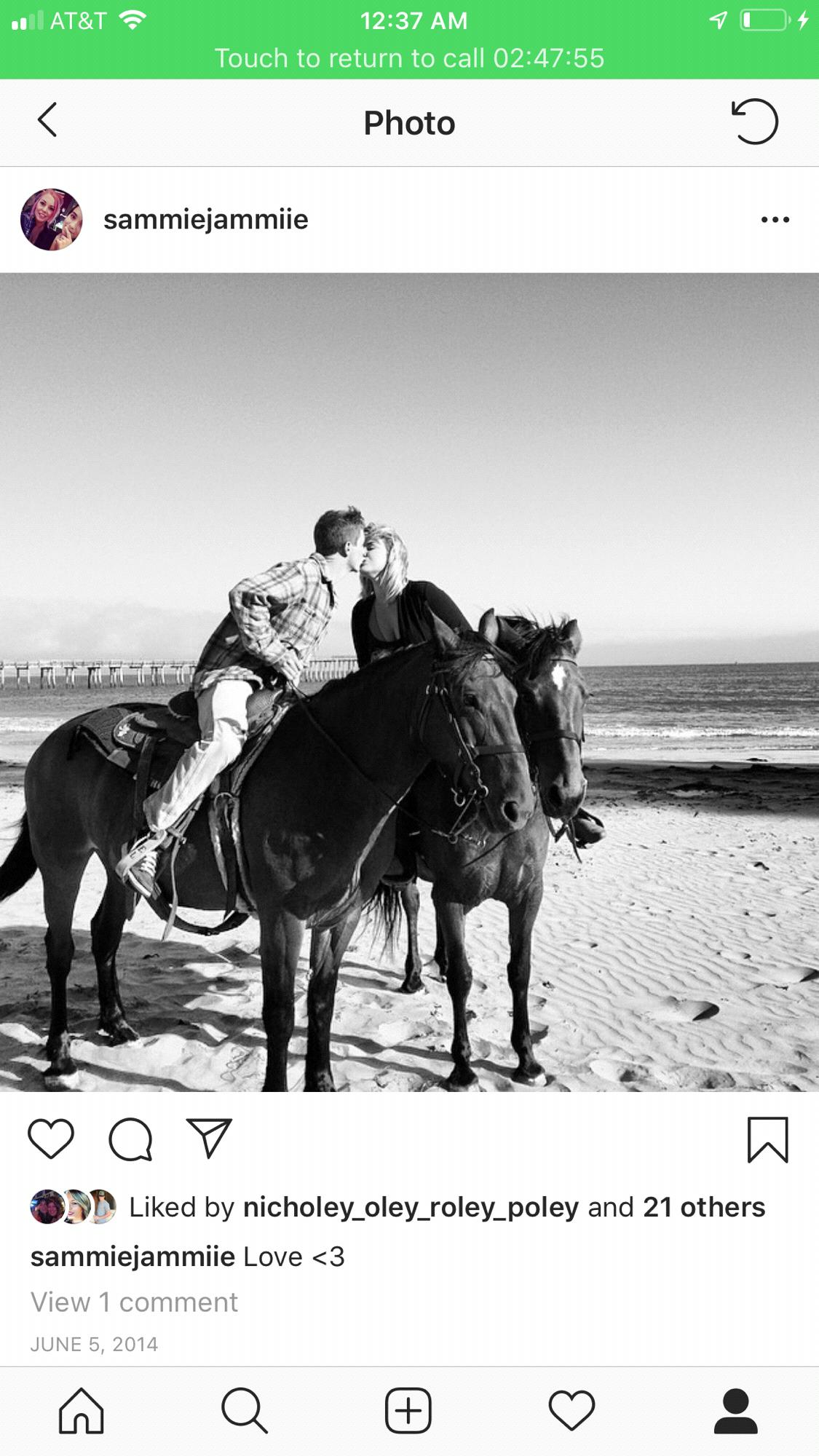Image resolution: width=819 pixels, height=1456 pixels.
Task: Open nicholey_oley_roley_poley's profile from likes
Action: pos(411,1207)
